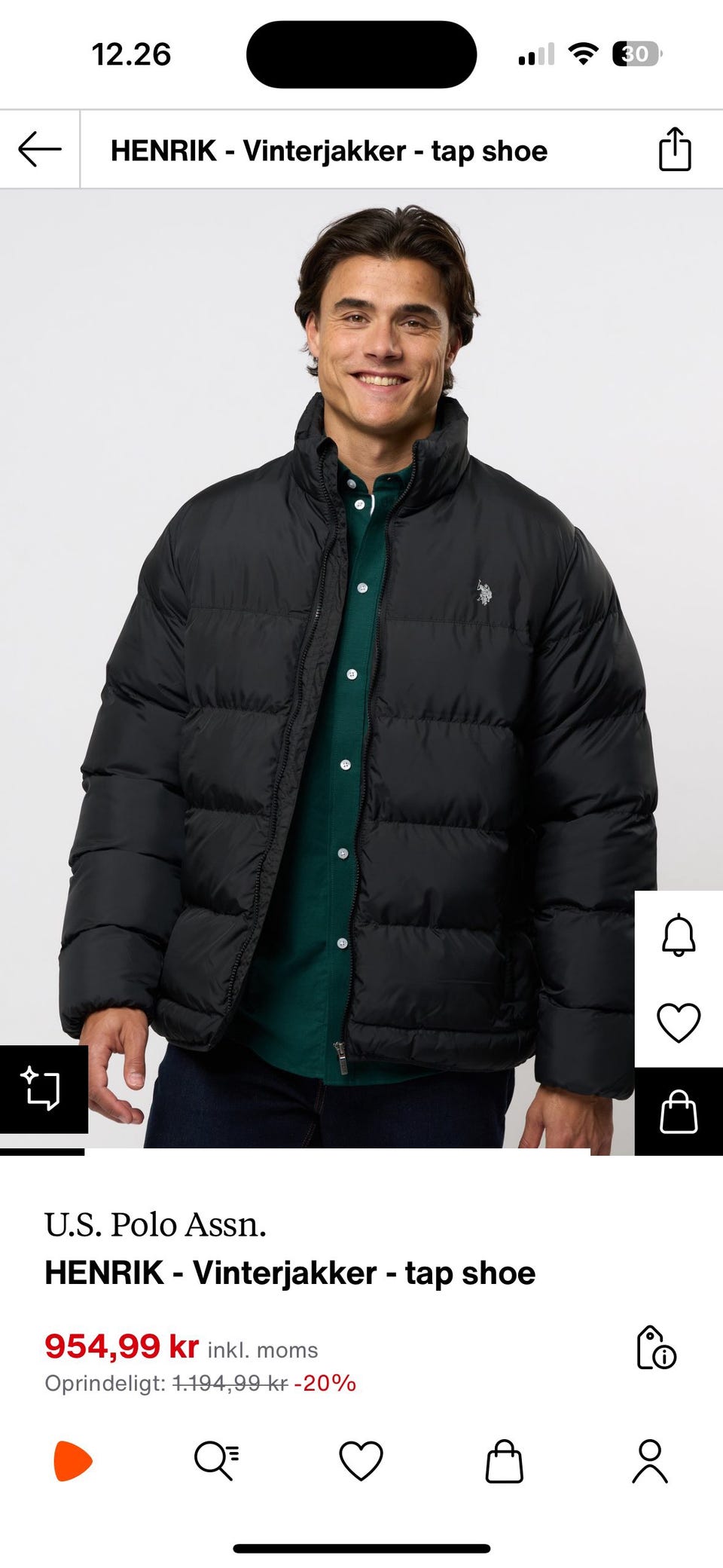The width and height of the screenshot is (723, 1568).
Task: Go to the Zalando home tab
Action: pyautogui.click(x=73, y=1462)
